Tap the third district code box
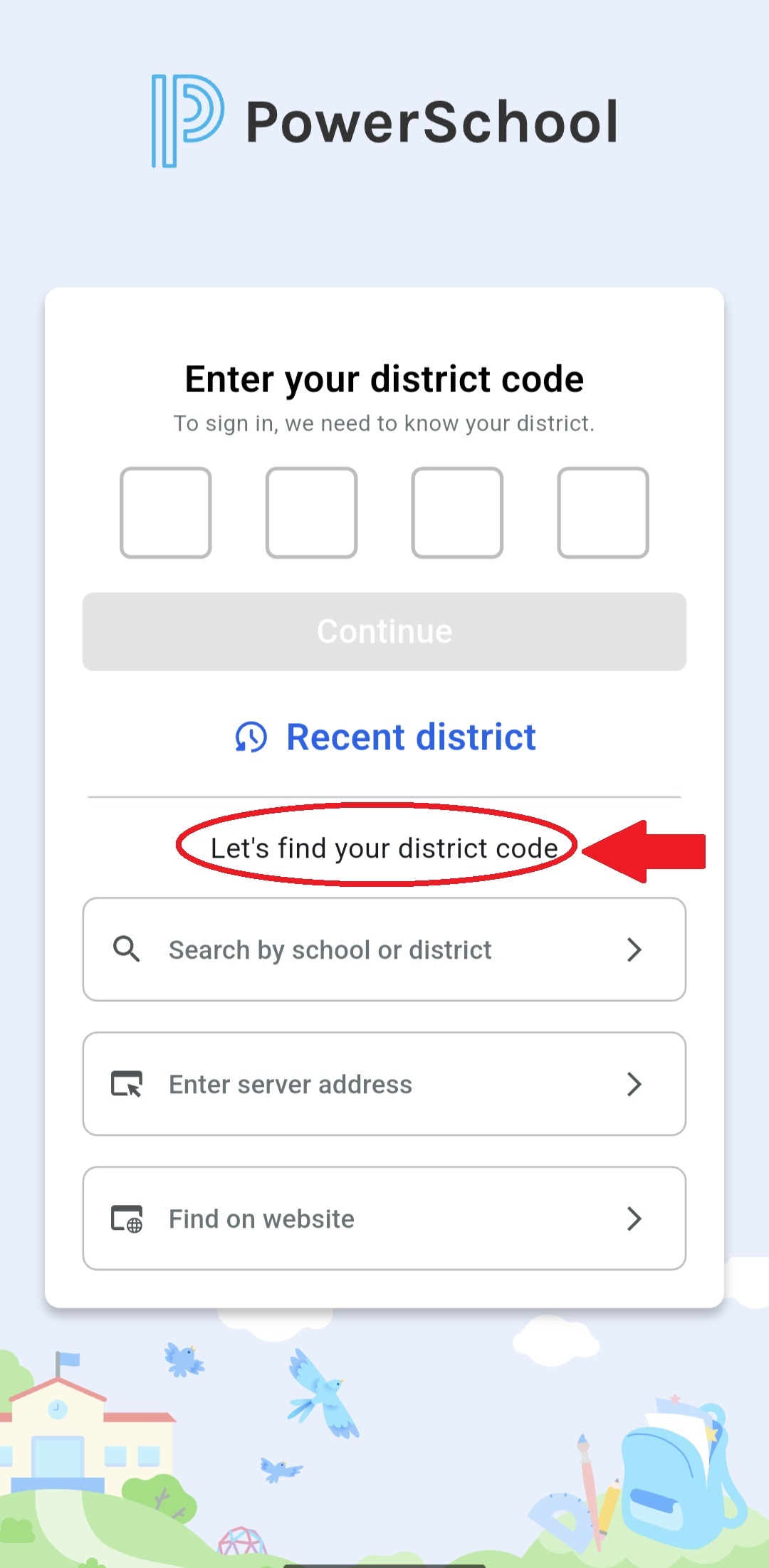 coord(457,512)
